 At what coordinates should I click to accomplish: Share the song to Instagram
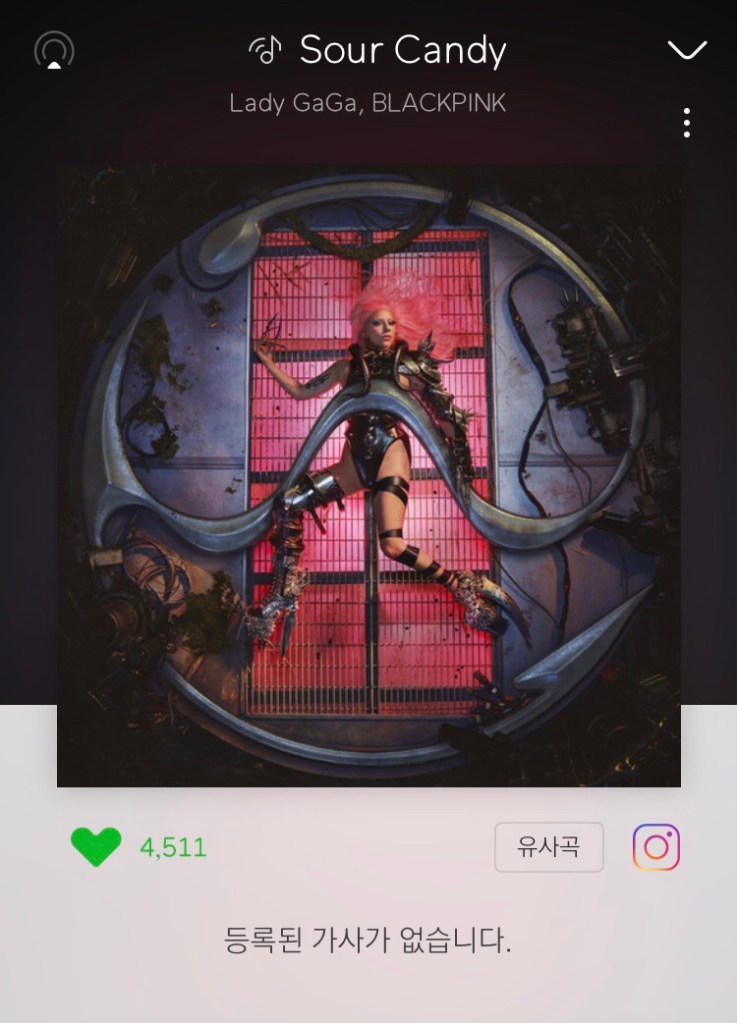[656, 847]
